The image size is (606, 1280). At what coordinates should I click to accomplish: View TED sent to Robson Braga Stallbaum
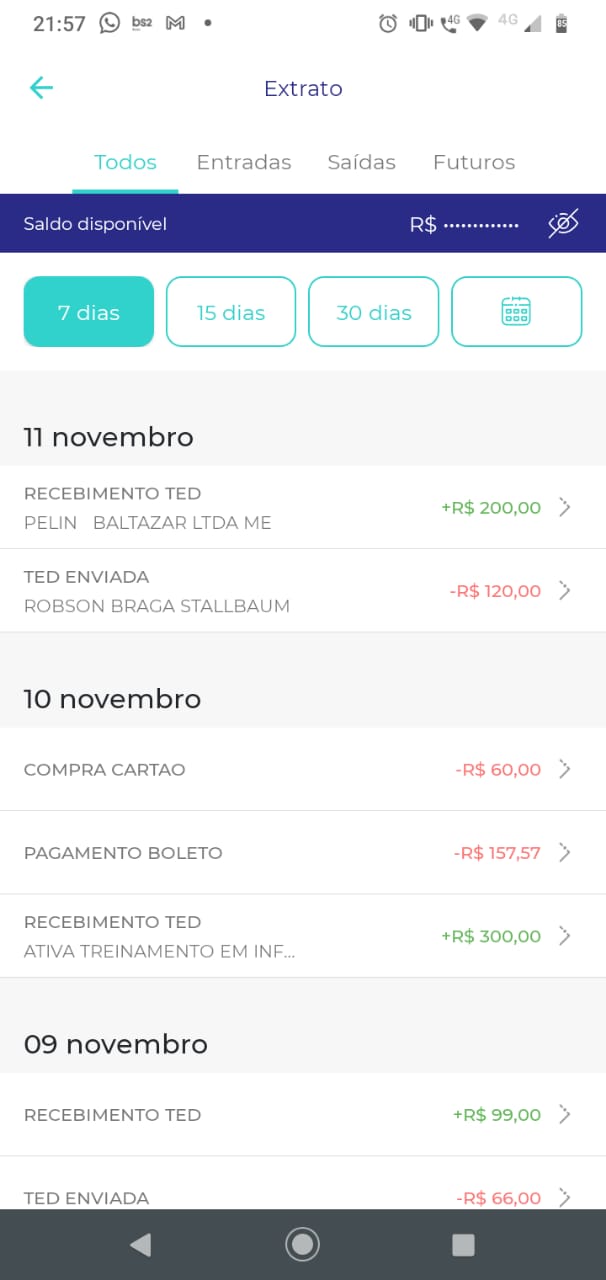coord(300,591)
